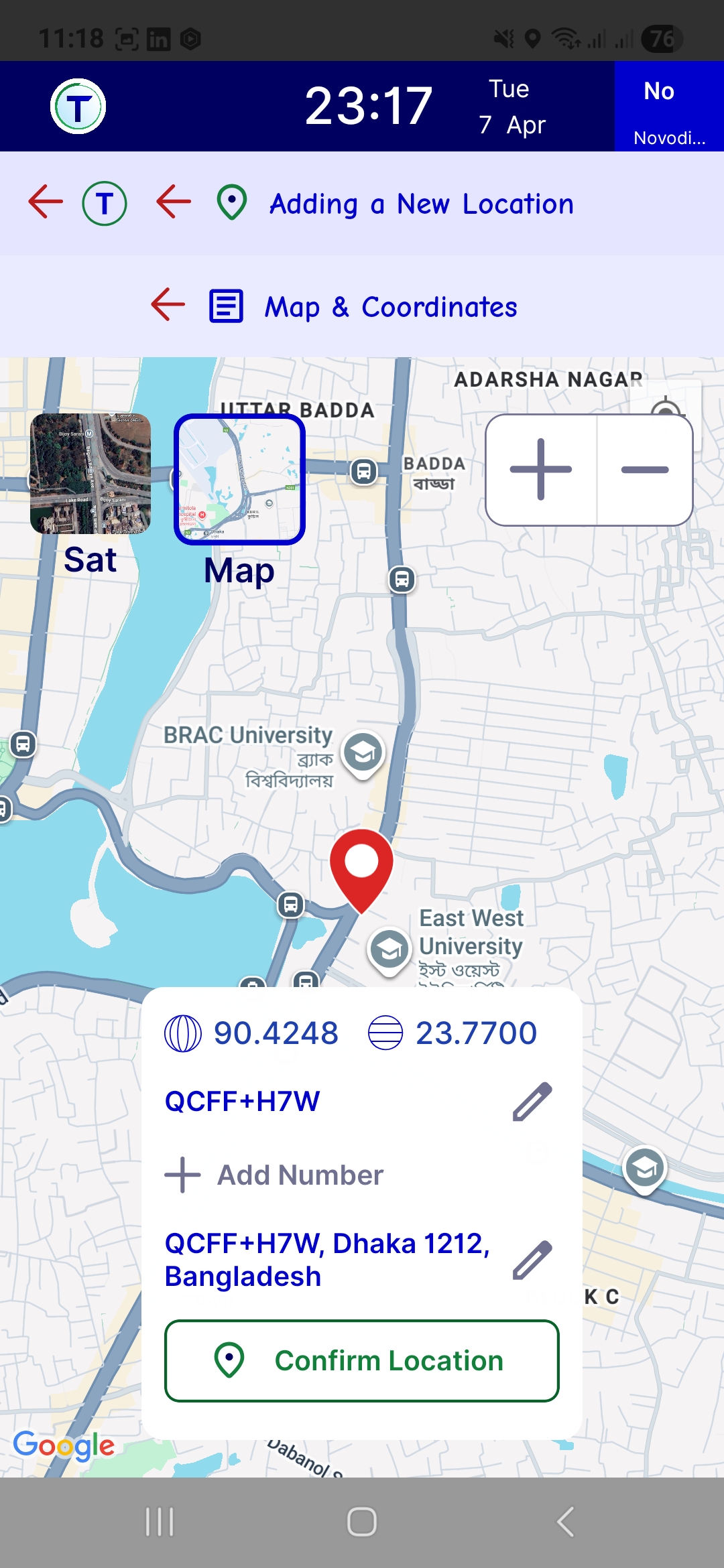
Task: Open the East West University marker
Action: pyautogui.click(x=389, y=950)
